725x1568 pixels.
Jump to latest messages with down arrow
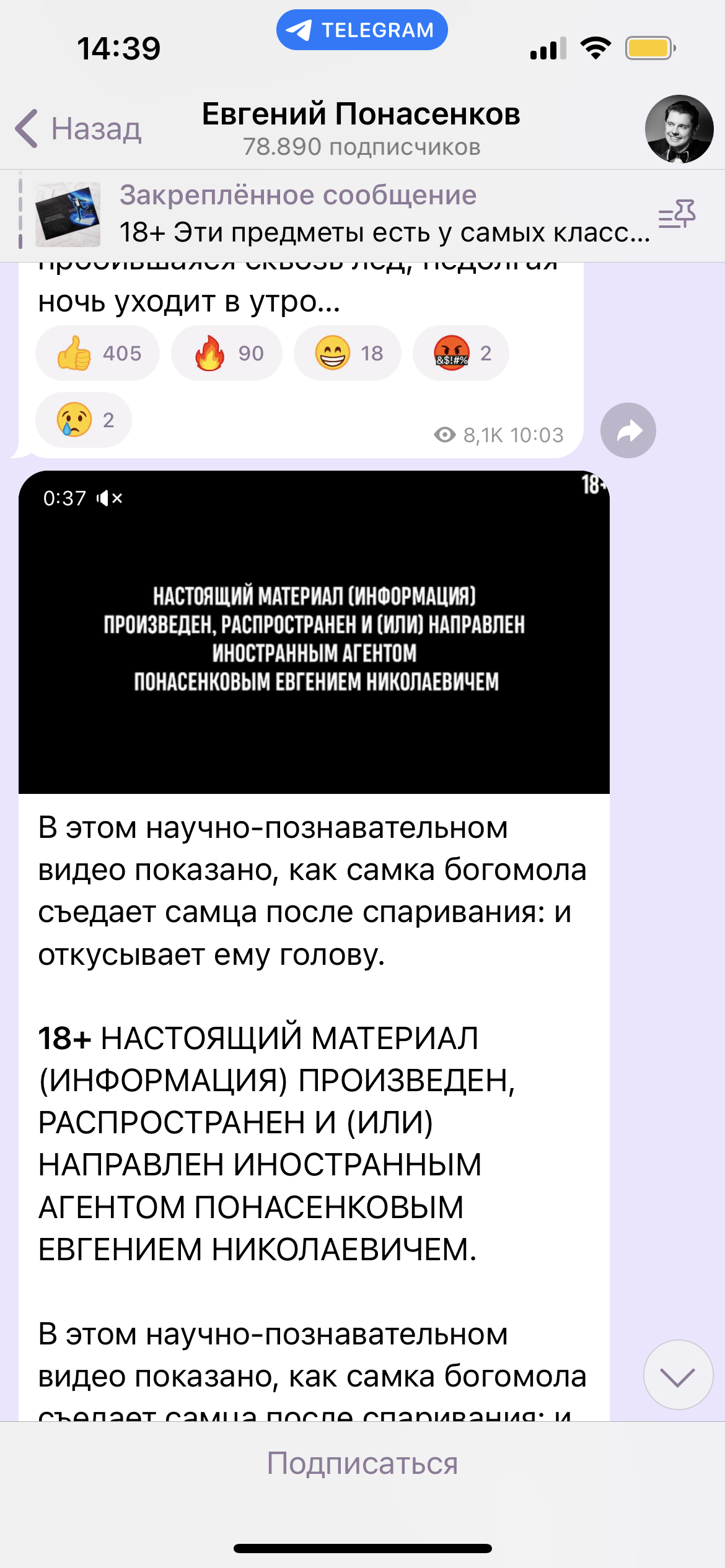pyautogui.click(x=678, y=1375)
